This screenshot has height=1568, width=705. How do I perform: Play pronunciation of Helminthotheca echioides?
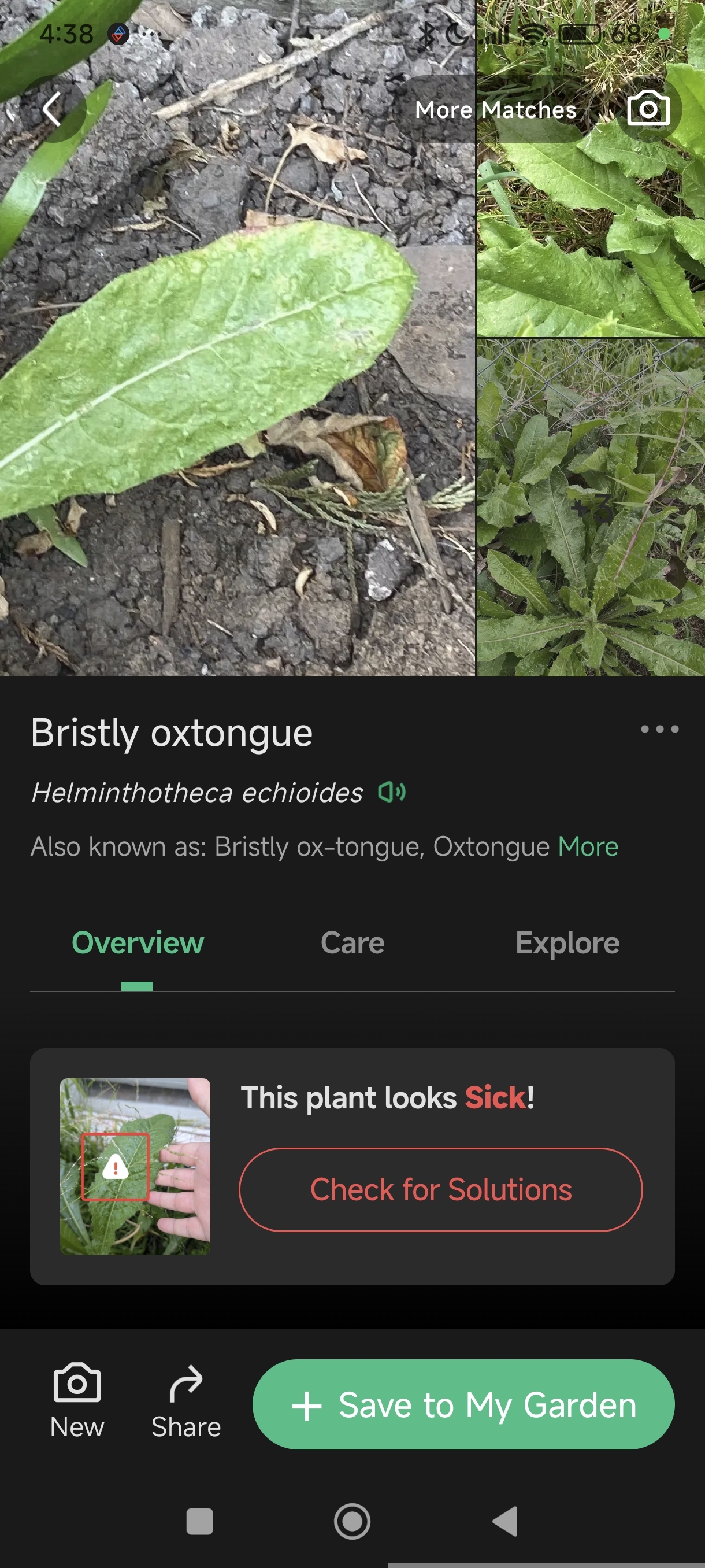coord(392,792)
